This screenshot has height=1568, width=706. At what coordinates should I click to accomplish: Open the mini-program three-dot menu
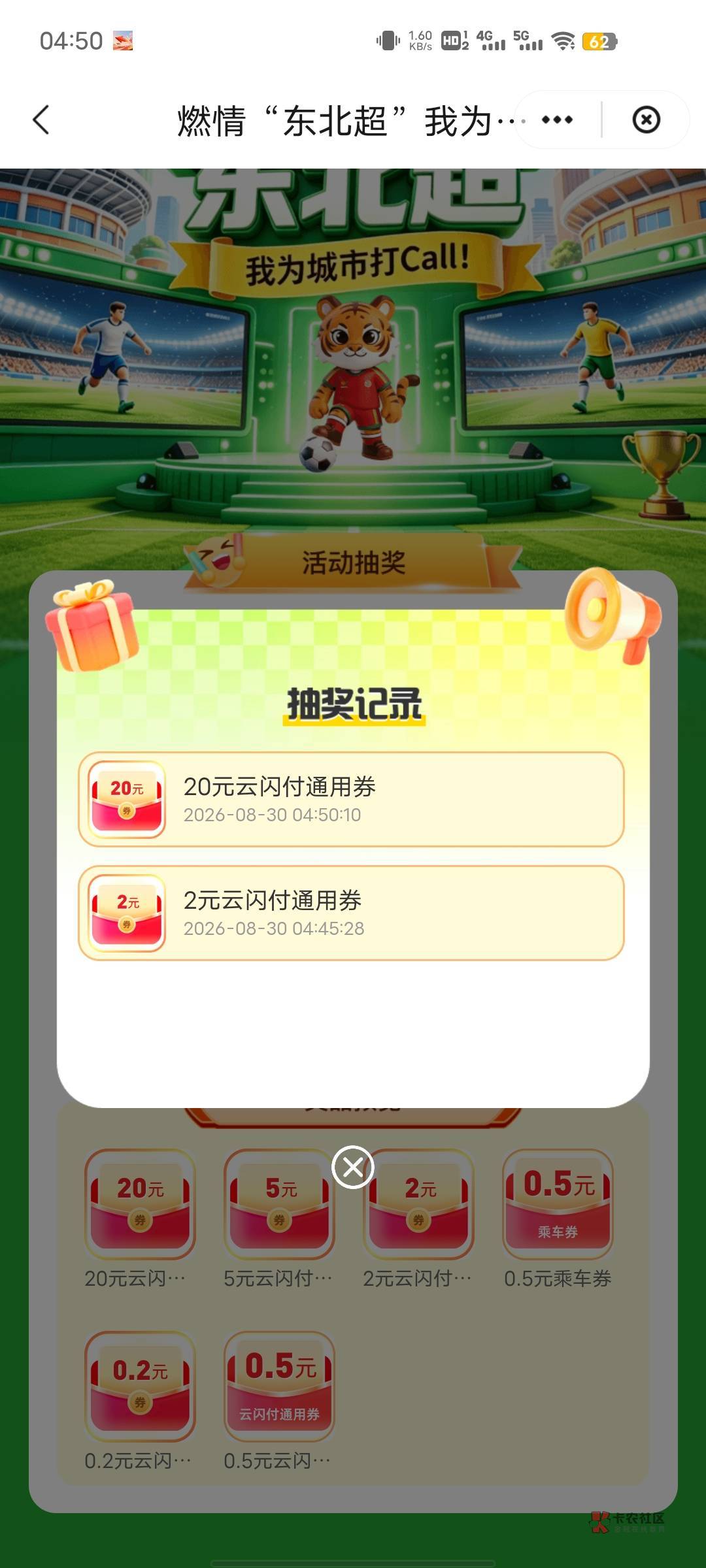click(557, 120)
